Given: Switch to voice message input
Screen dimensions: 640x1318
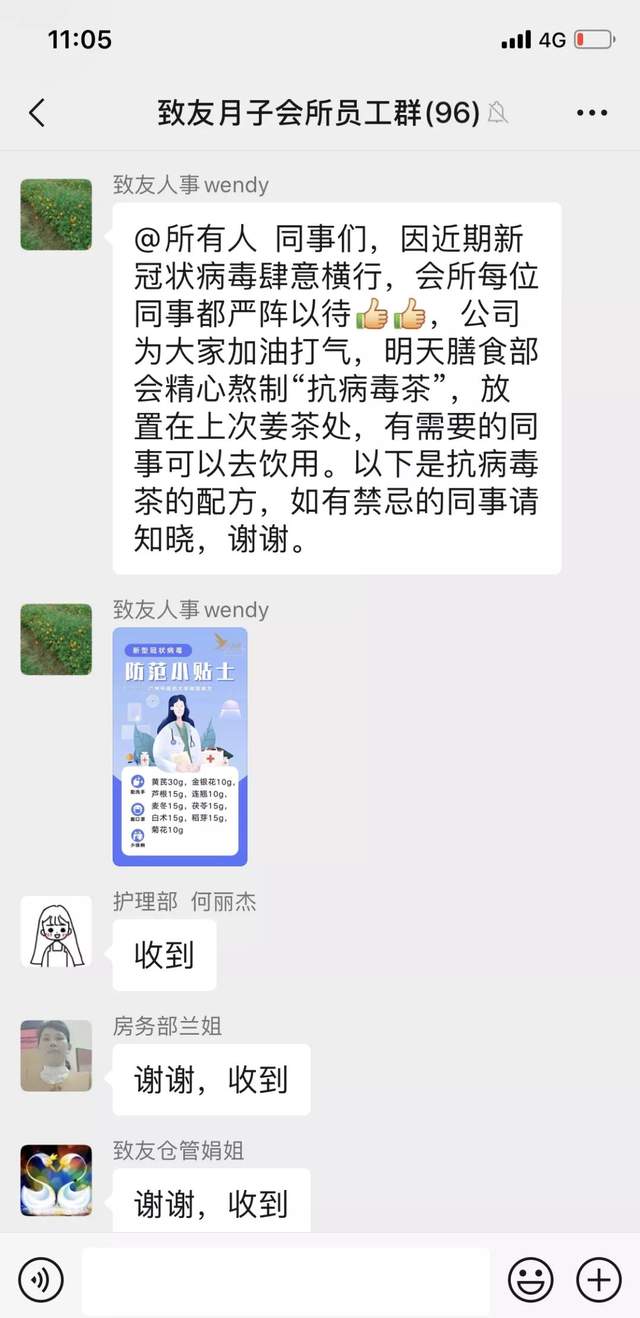Looking at the screenshot, I should click(x=41, y=1279).
